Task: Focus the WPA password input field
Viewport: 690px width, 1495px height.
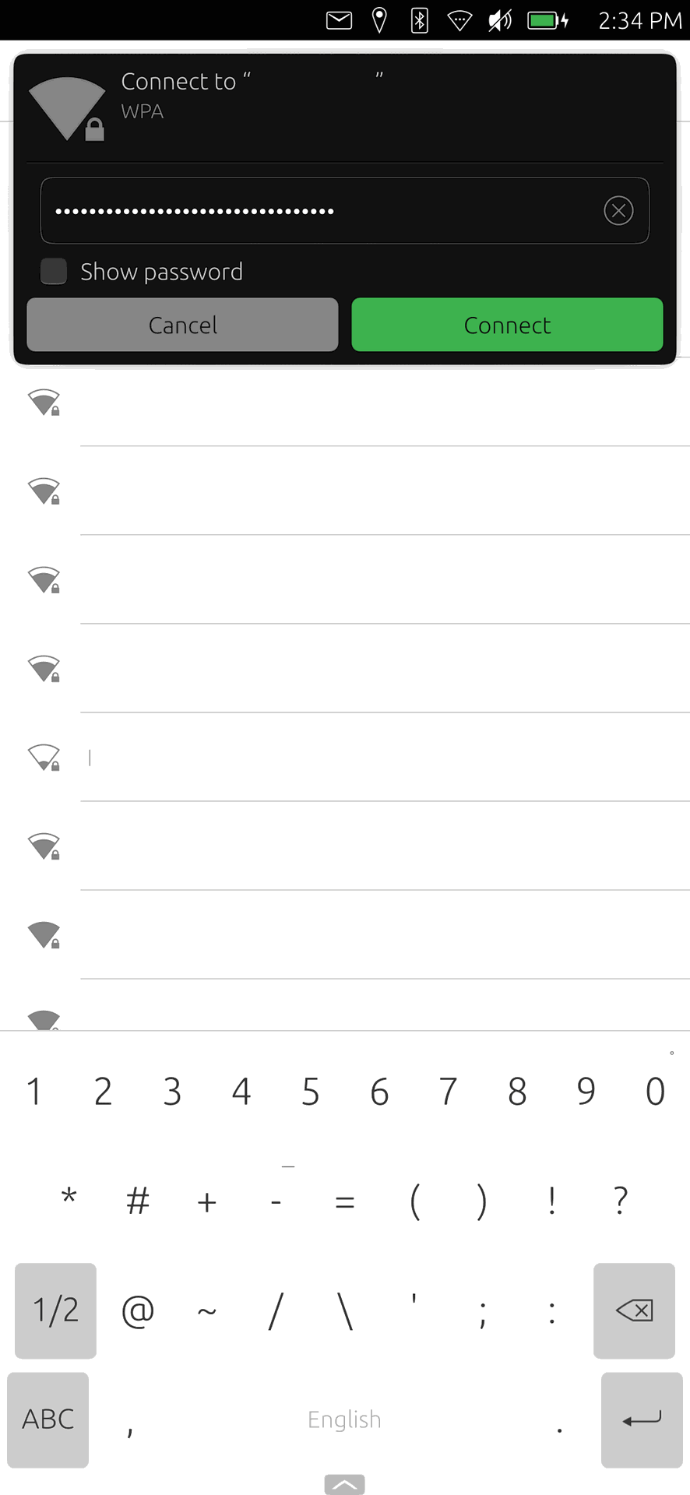Action: click(320, 211)
